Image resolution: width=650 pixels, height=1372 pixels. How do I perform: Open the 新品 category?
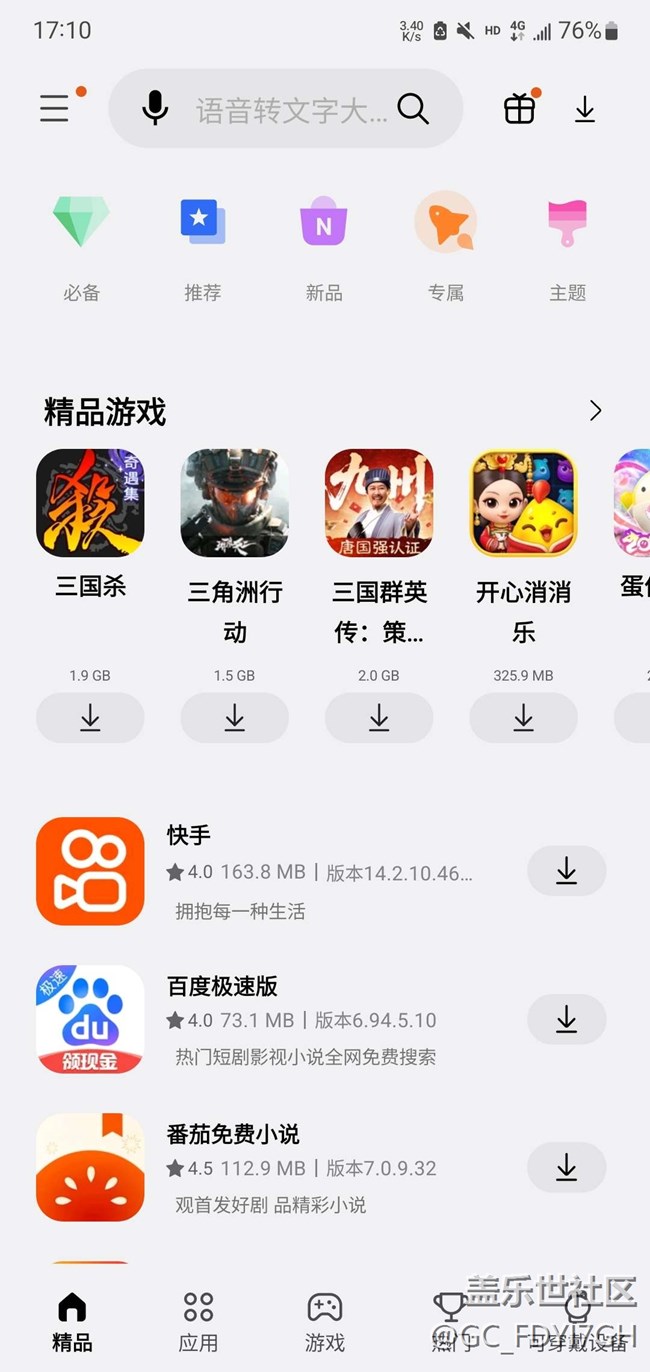click(x=324, y=245)
